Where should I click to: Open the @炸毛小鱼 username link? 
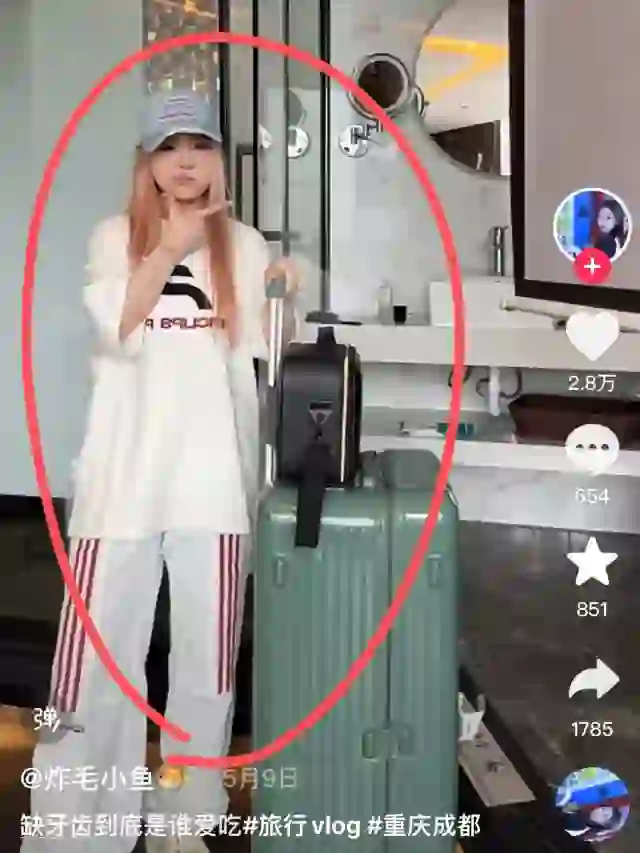(88, 779)
